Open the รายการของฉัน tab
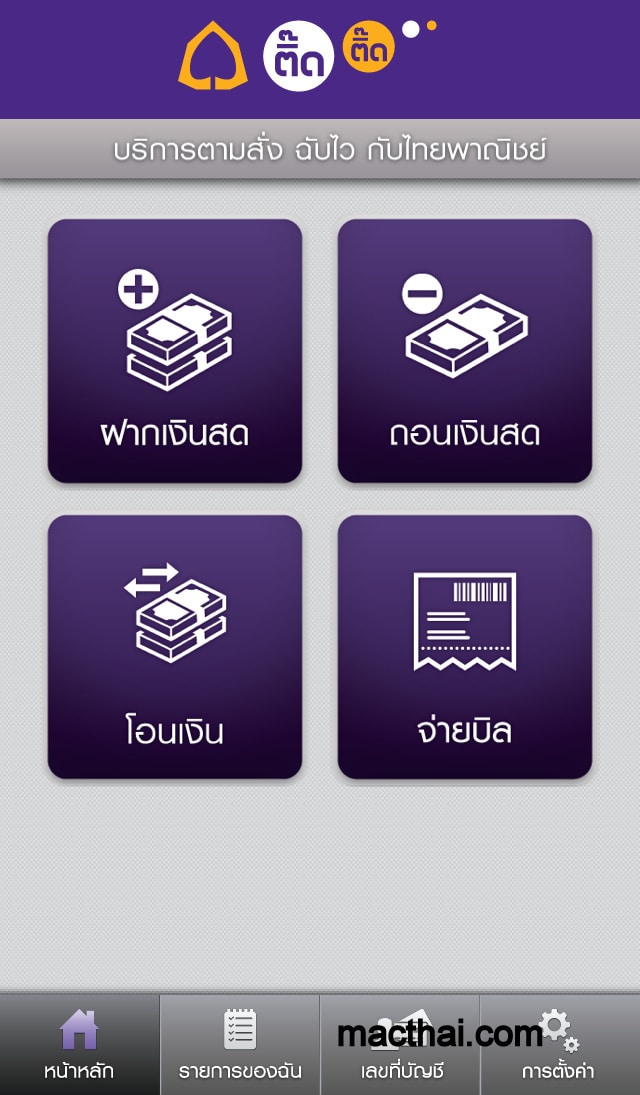Viewport: 640px width, 1095px height. coord(240,1045)
